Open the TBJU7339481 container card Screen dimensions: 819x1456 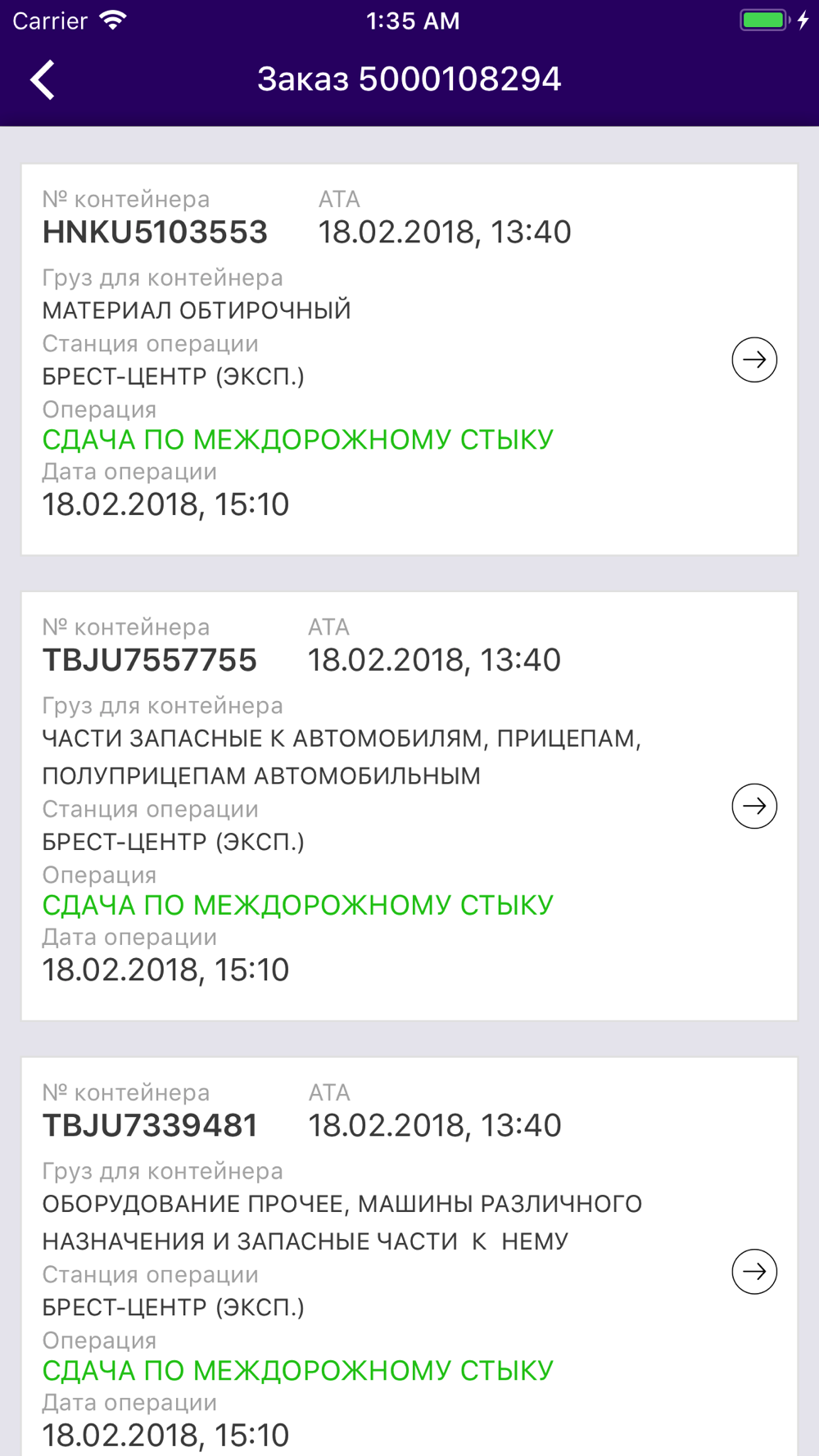coord(409,1256)
